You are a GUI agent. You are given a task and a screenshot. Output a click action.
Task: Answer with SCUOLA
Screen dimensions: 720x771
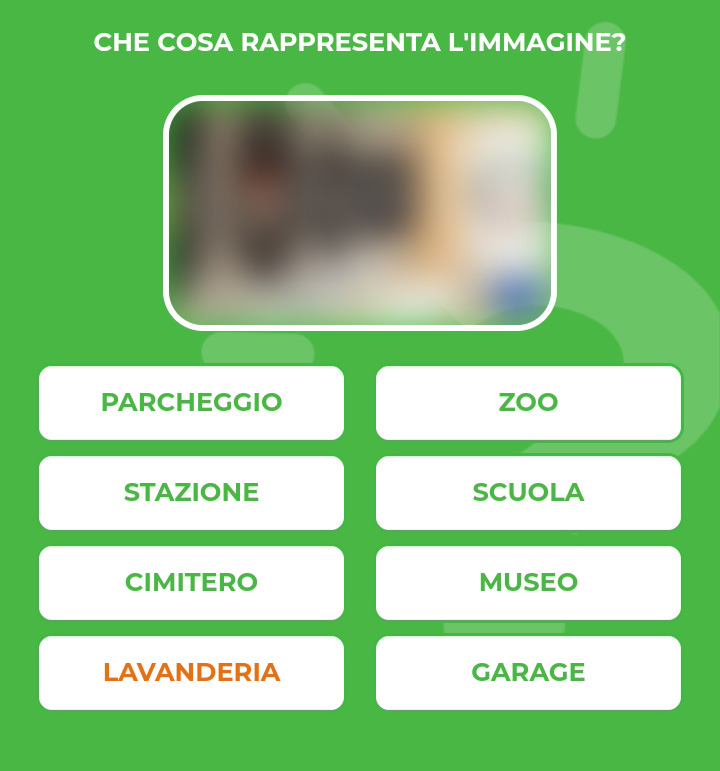(528, 493)
